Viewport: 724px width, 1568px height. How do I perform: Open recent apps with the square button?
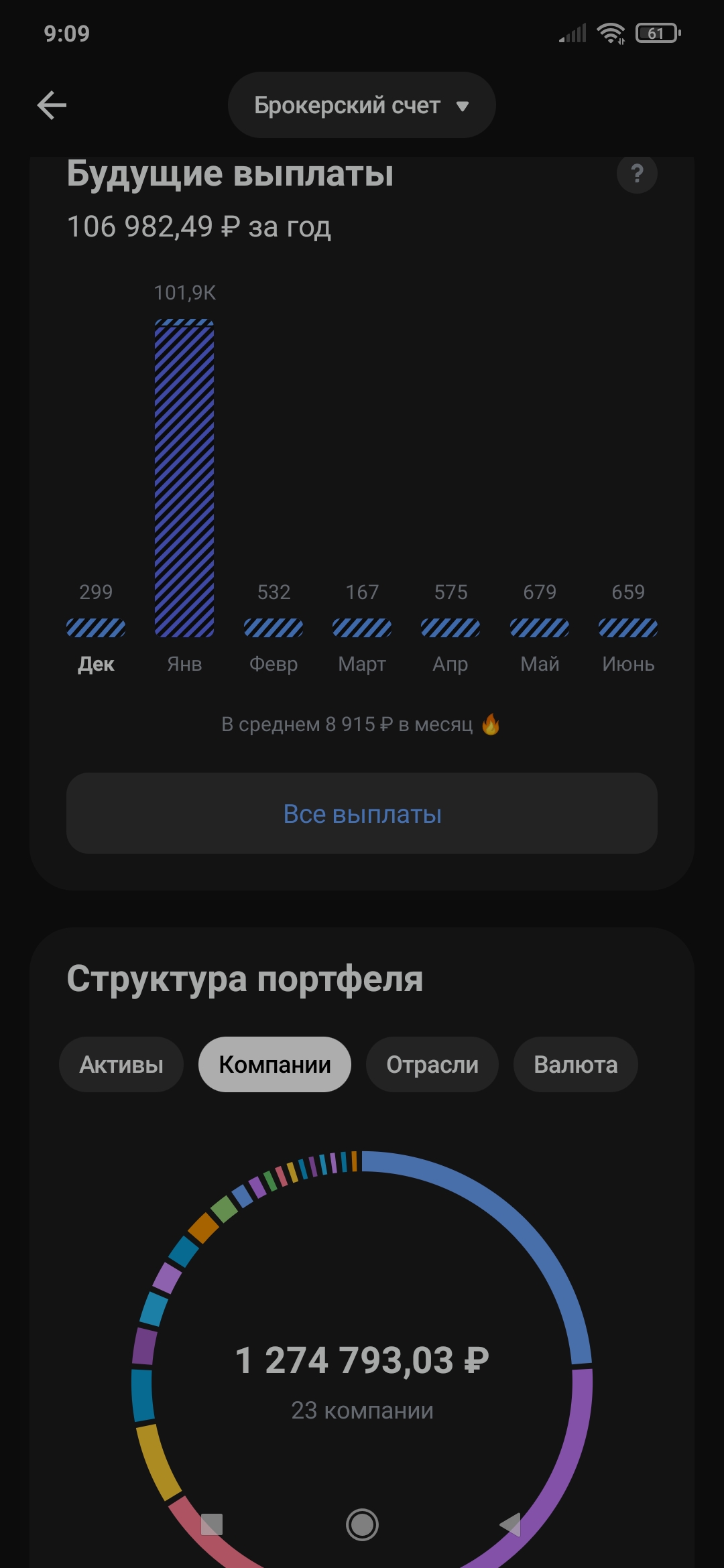(212, 1525)
